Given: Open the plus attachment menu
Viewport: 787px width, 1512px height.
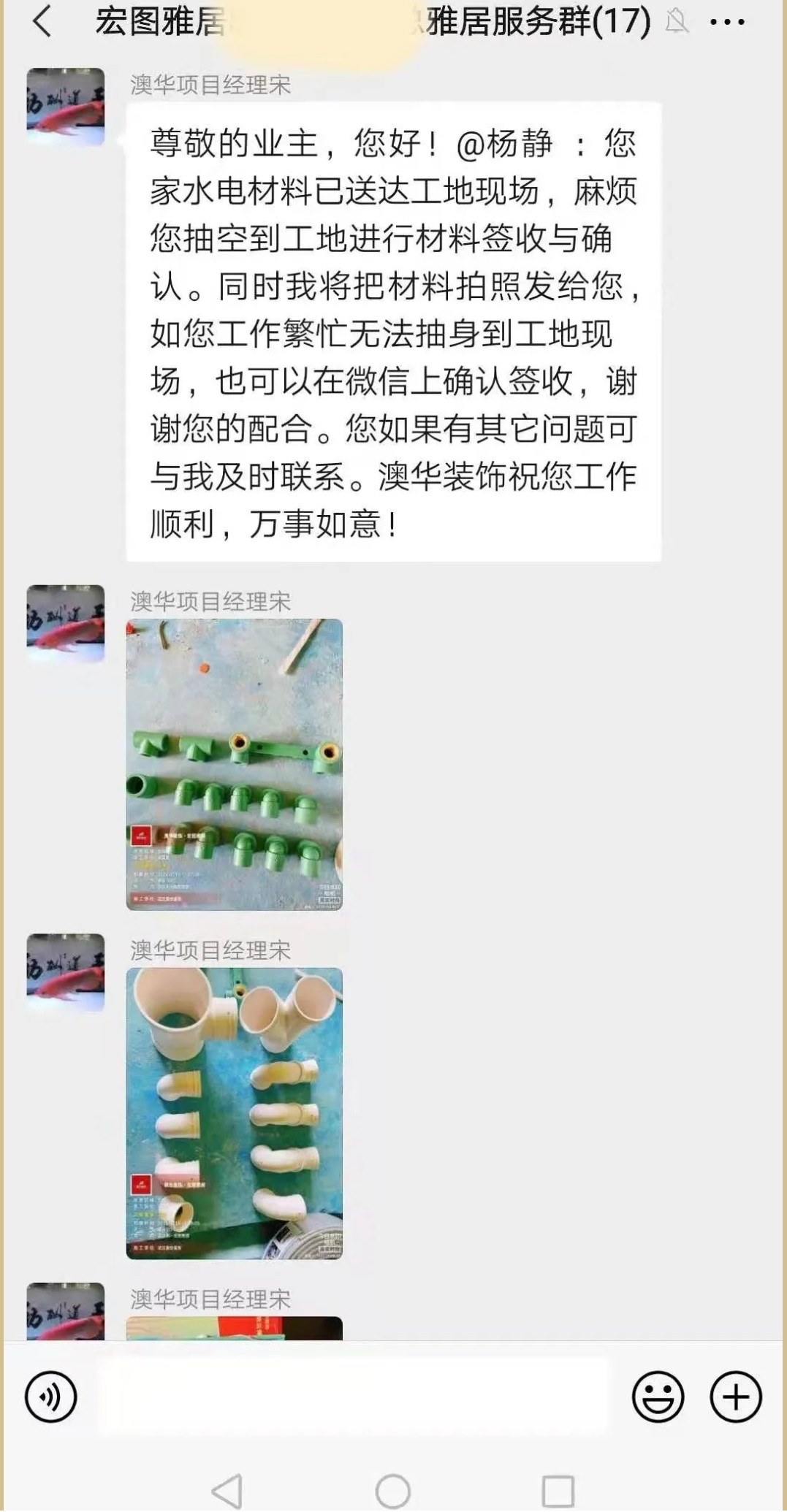Looking at the screenshot, I should click(736, 1396).
